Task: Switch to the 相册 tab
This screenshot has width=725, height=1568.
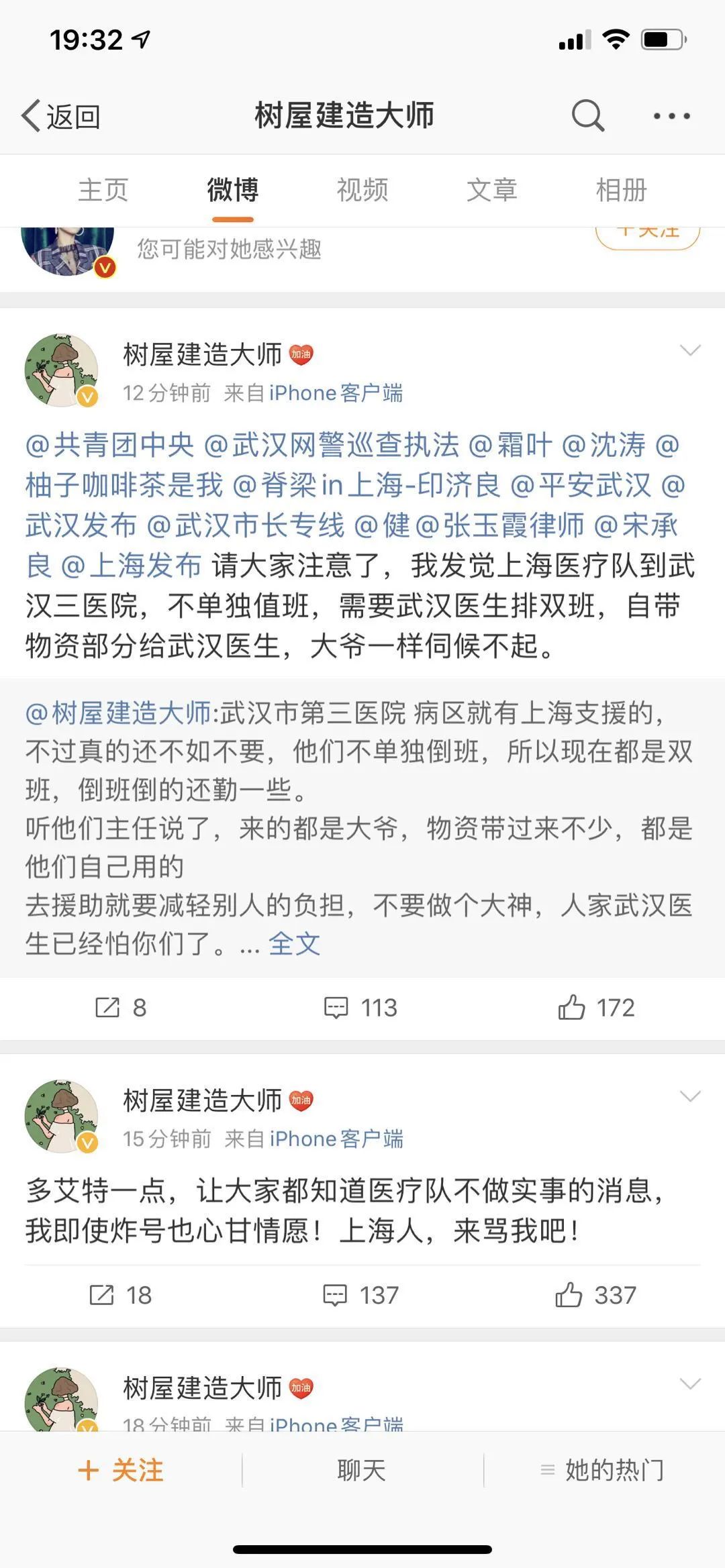Action: [x=622, y=190]
